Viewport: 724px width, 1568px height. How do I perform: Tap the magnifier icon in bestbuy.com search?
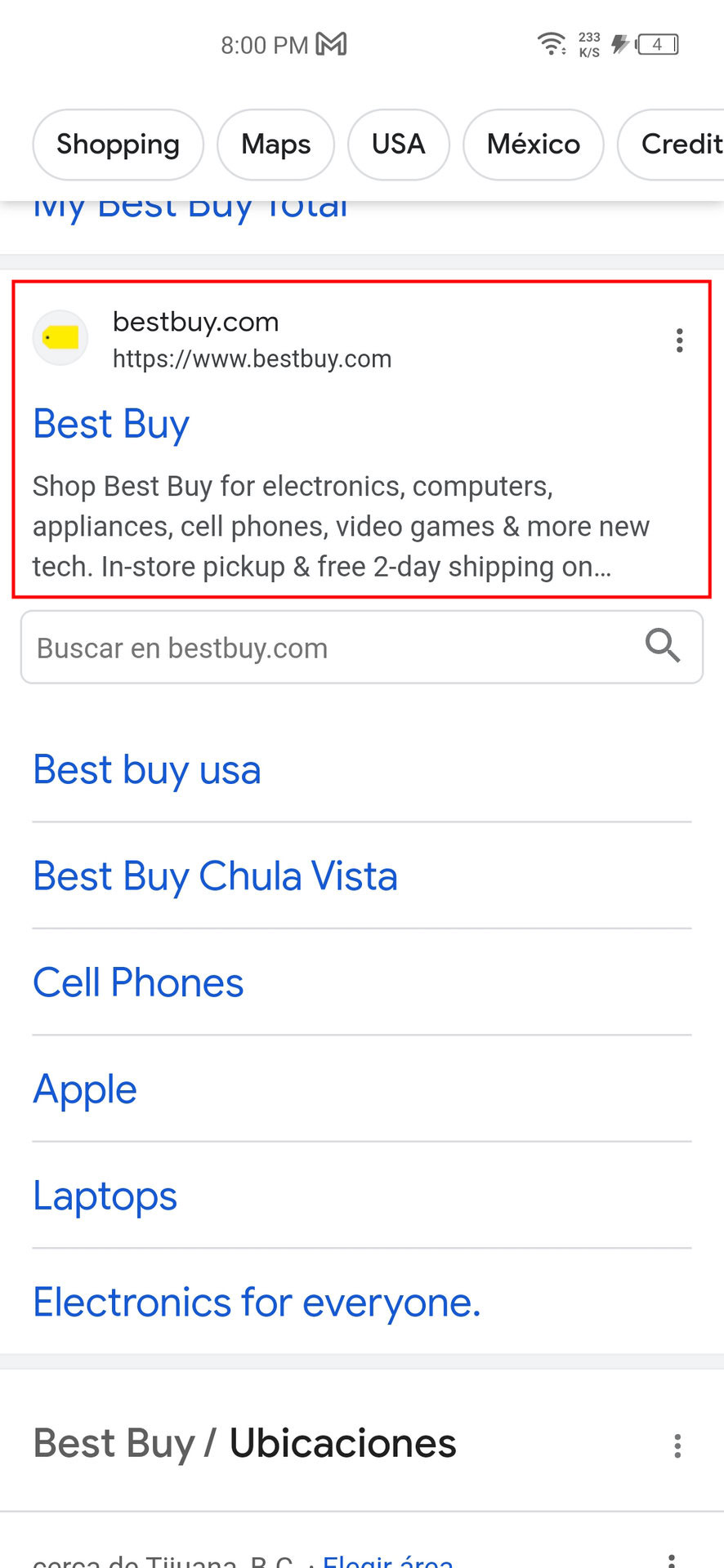coord(663,646)
